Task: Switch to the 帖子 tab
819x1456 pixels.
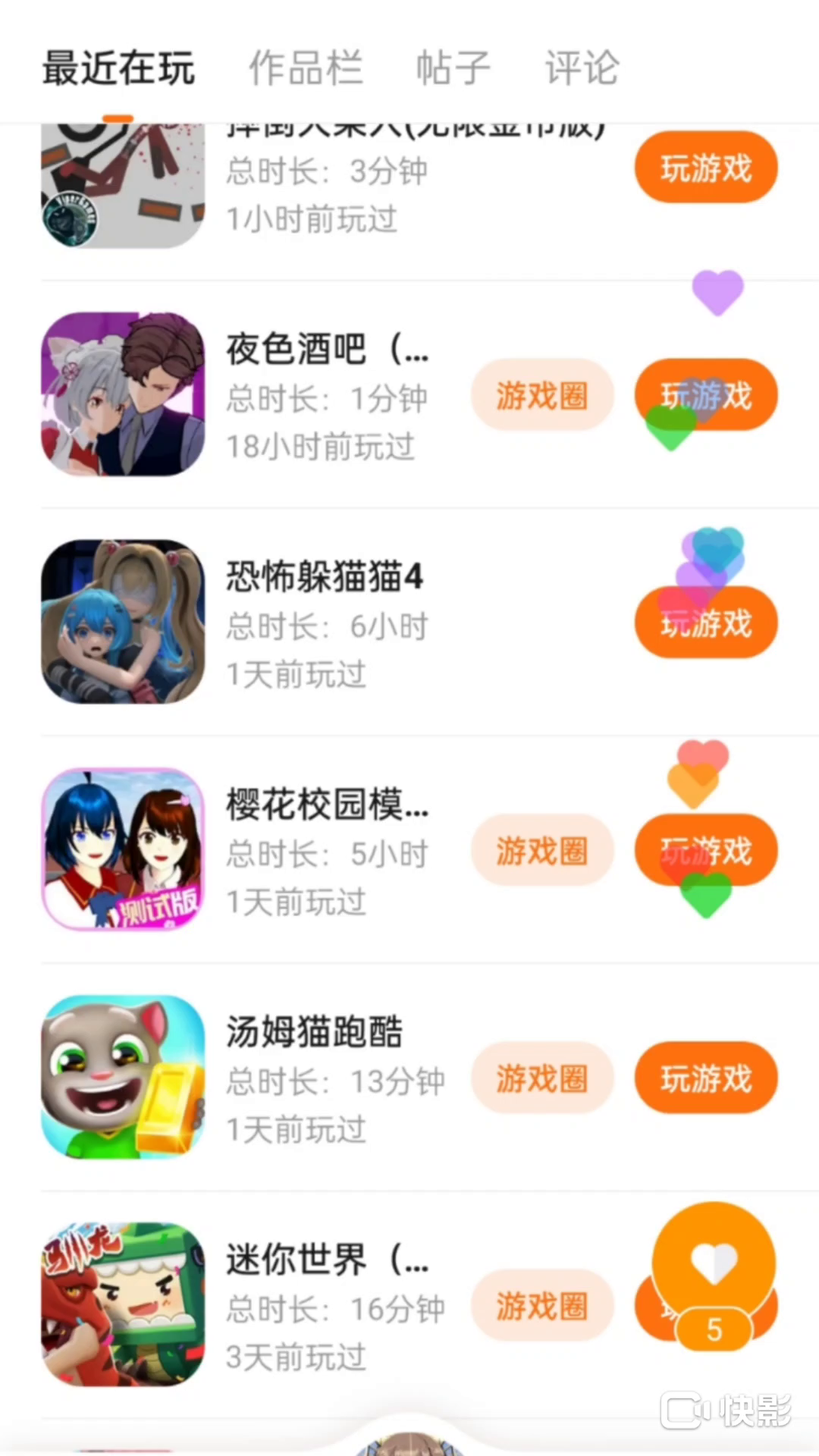Action: coord(453,68)
